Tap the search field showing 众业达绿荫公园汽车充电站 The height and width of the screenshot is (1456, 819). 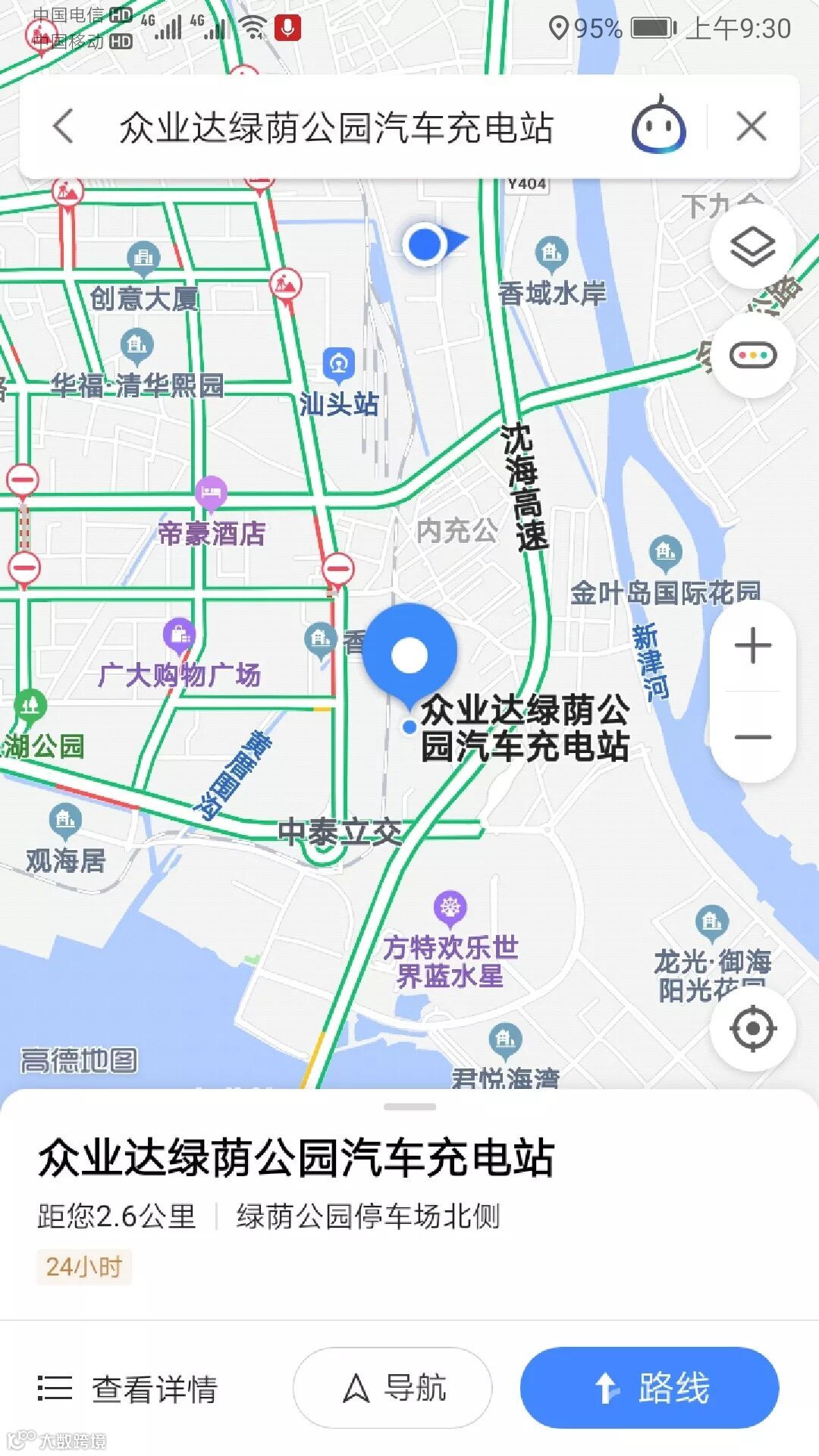click(337, 127)
